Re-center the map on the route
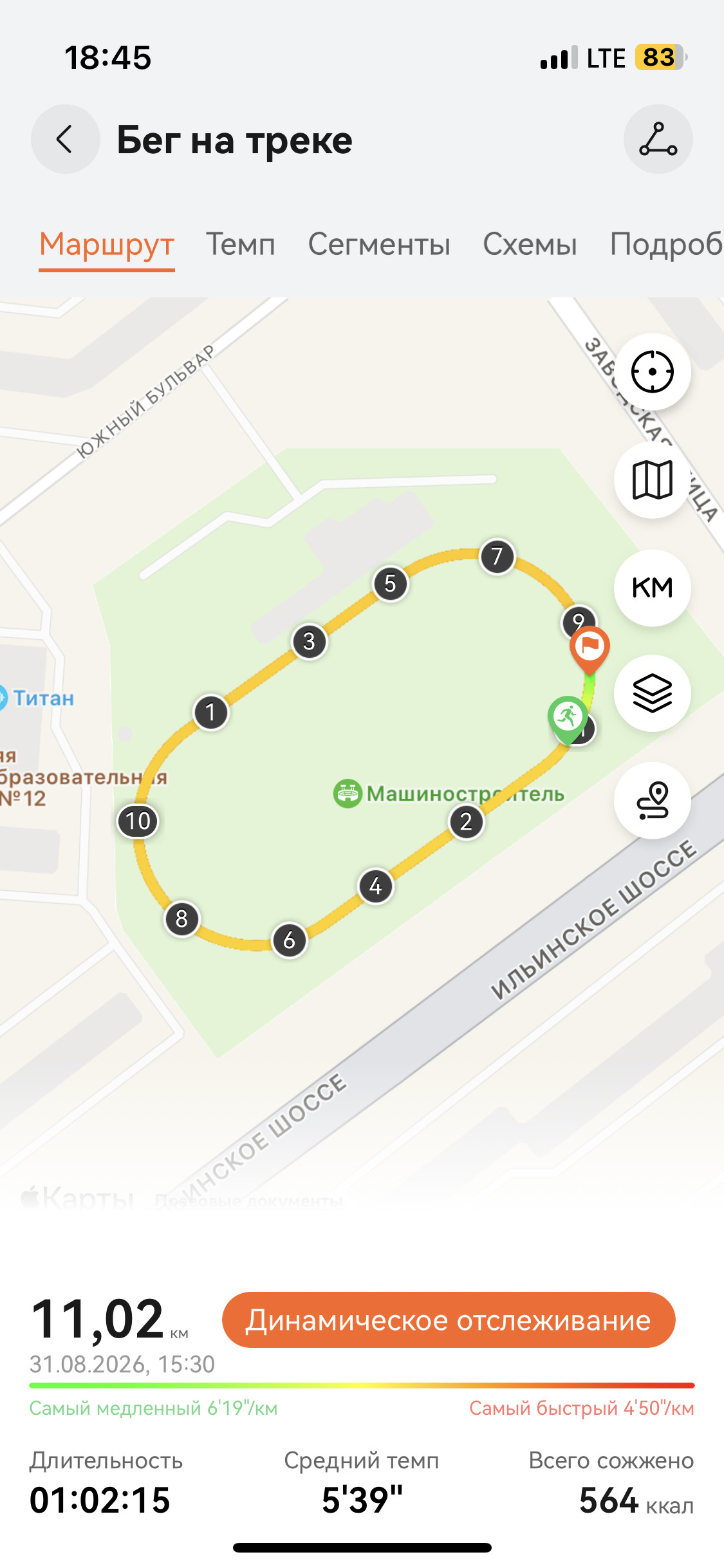Screen dimensions: 724x1568 652,371
